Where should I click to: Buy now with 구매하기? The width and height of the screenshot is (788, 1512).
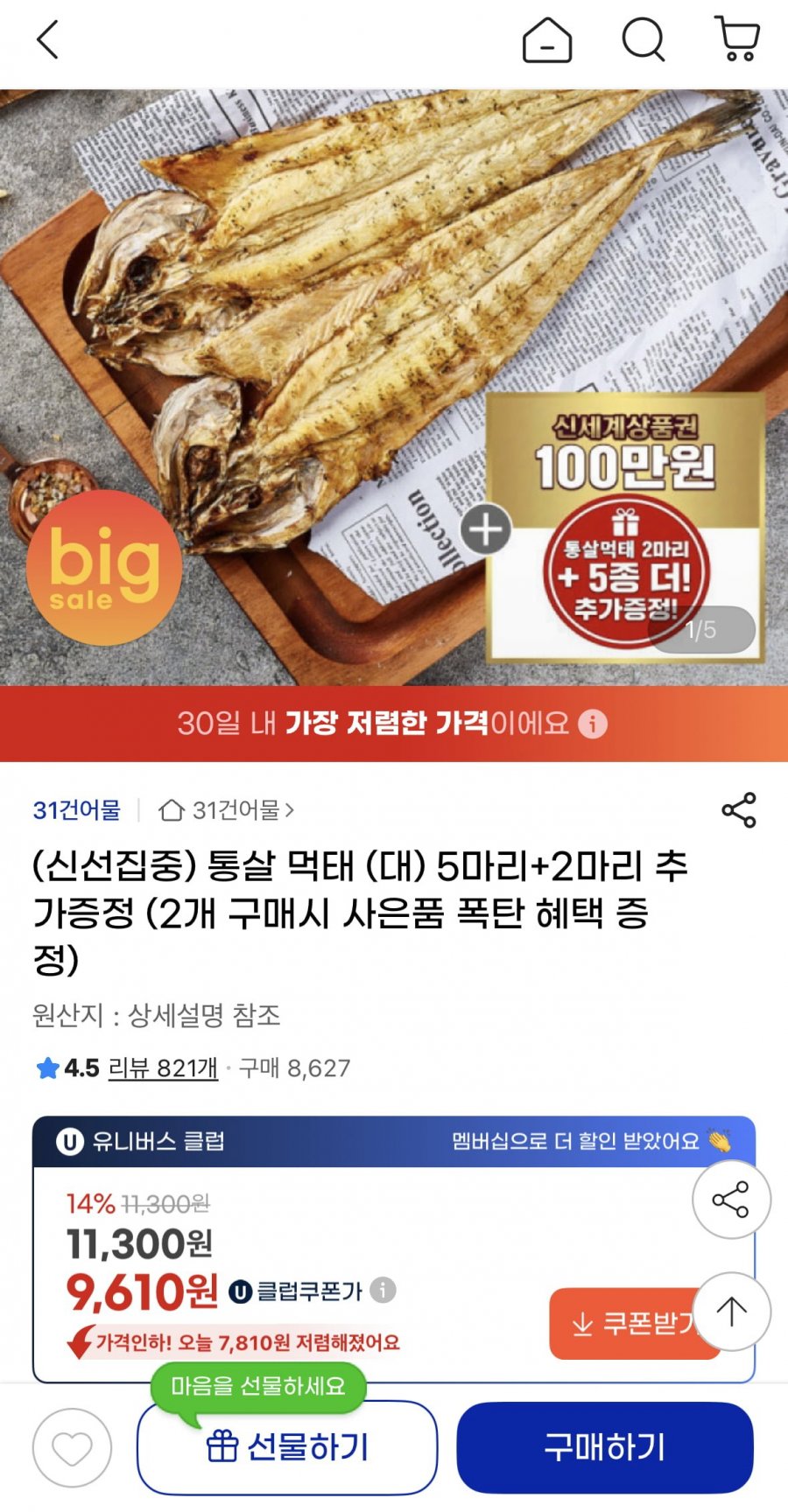pyautogui.click(x=605, y=1447)
